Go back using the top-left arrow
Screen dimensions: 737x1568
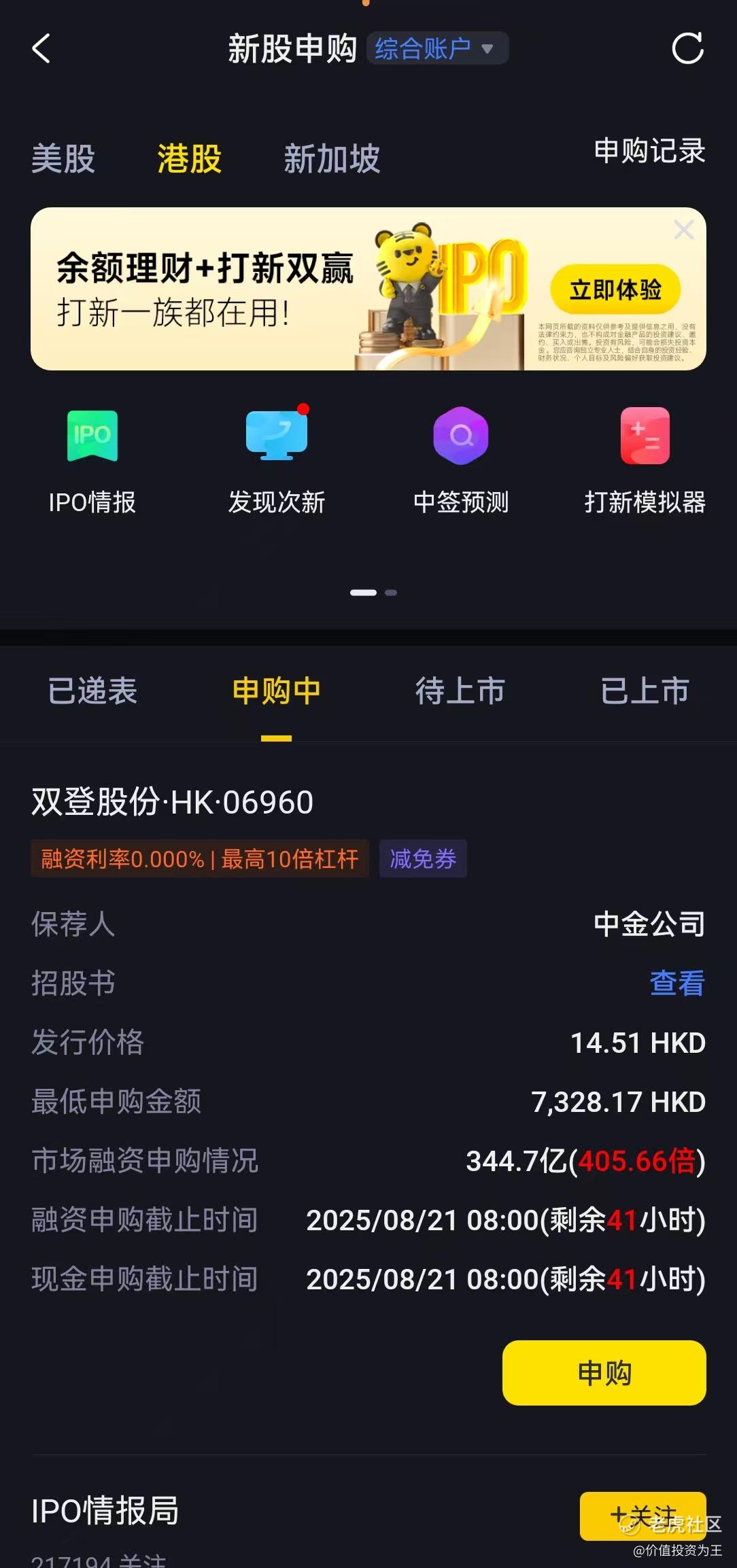click(x=41, y=49)
